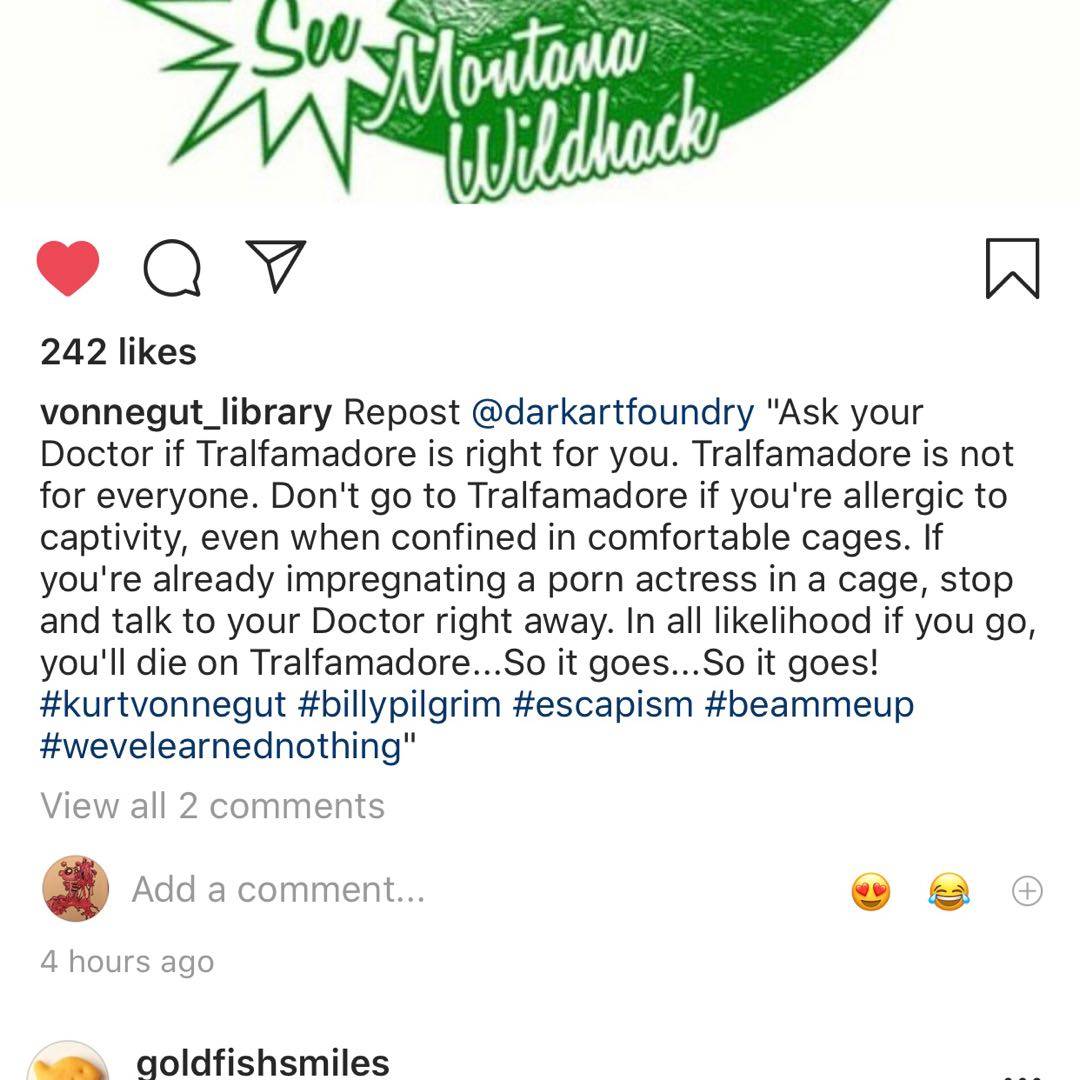Screen dimensions: 1080x1080
Task: Unlike the post via red heart
Action: click(68, 268)
